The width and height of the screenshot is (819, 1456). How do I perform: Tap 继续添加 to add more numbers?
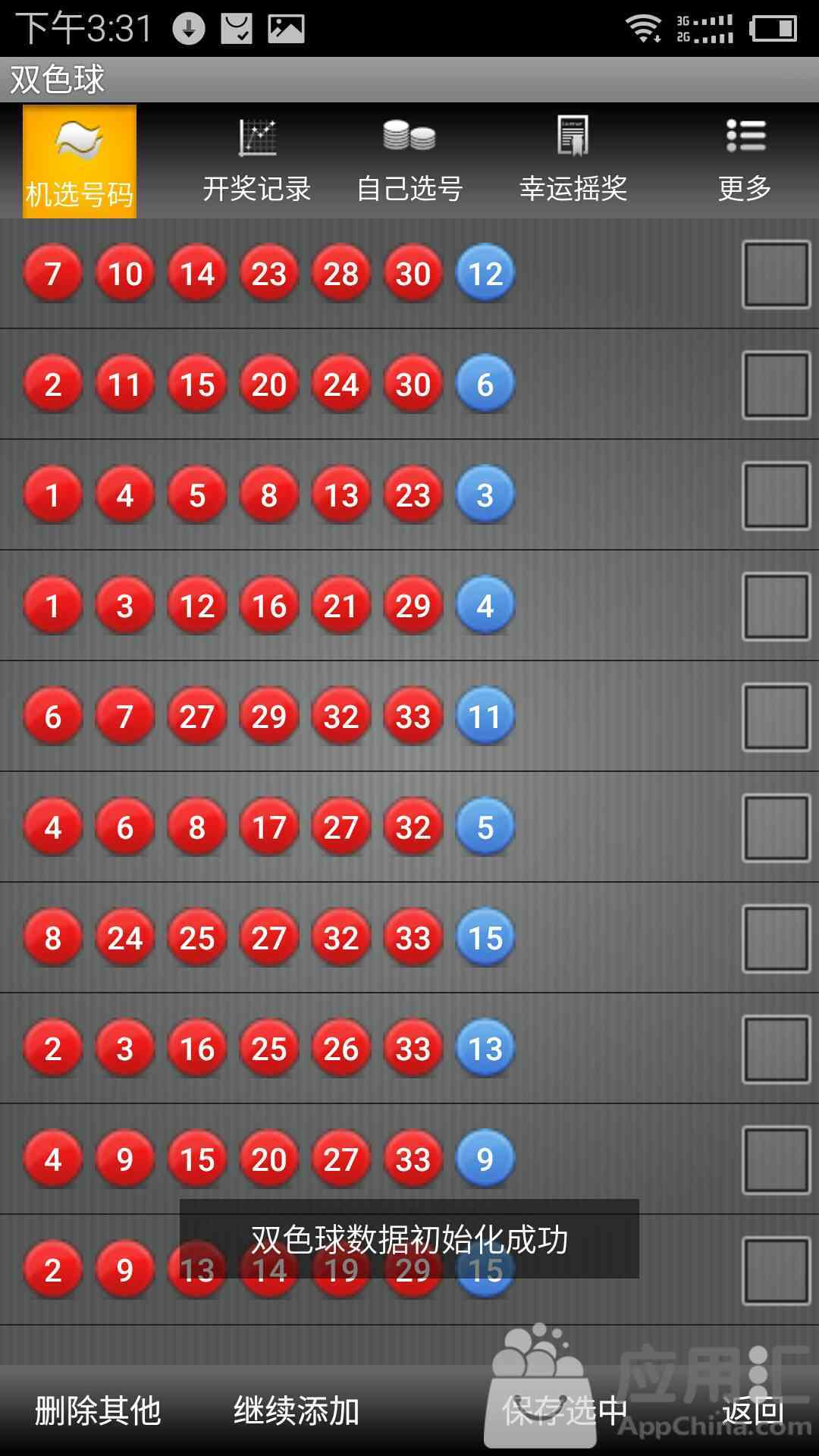coord(297,1411)
